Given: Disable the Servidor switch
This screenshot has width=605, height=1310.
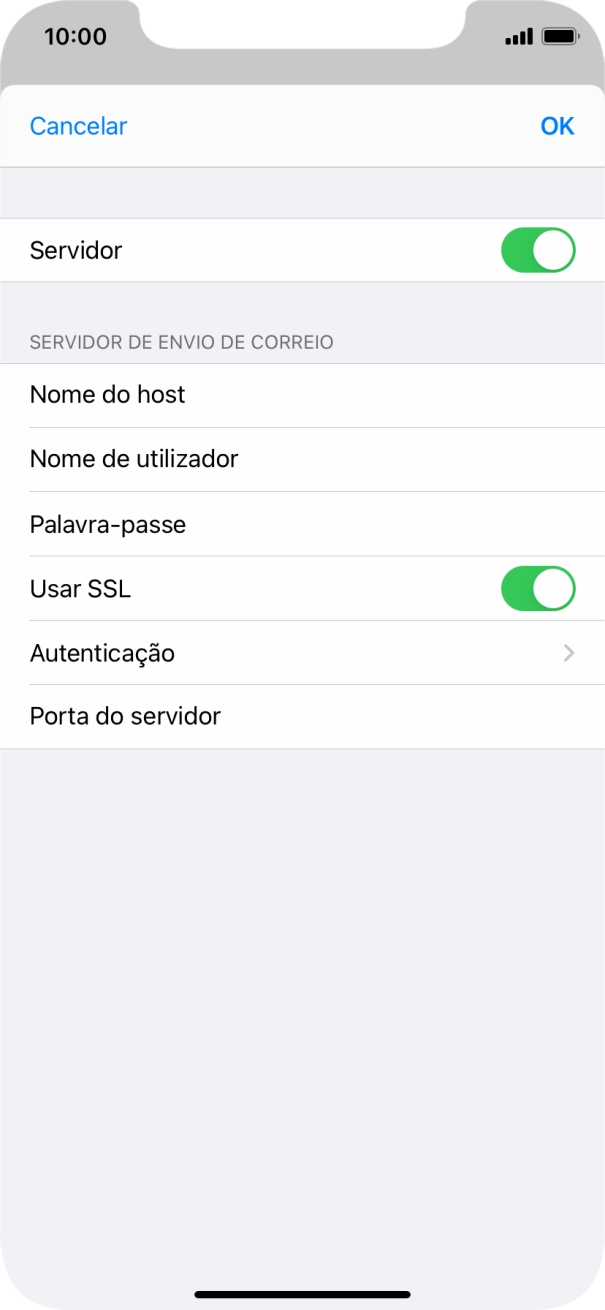Looking at the screenshot, I should coord(538,250).
